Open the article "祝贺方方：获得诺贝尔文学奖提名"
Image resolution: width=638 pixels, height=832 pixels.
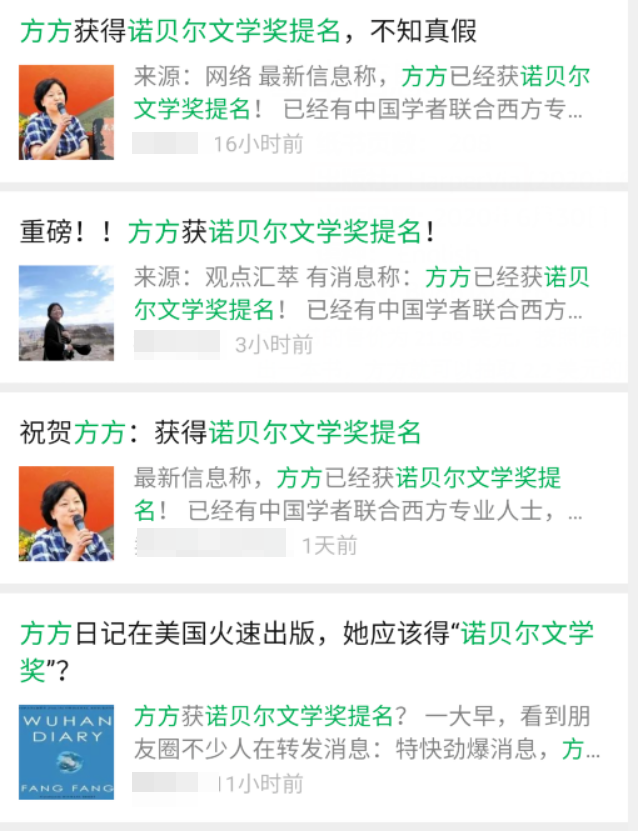(x=220, y=433)
